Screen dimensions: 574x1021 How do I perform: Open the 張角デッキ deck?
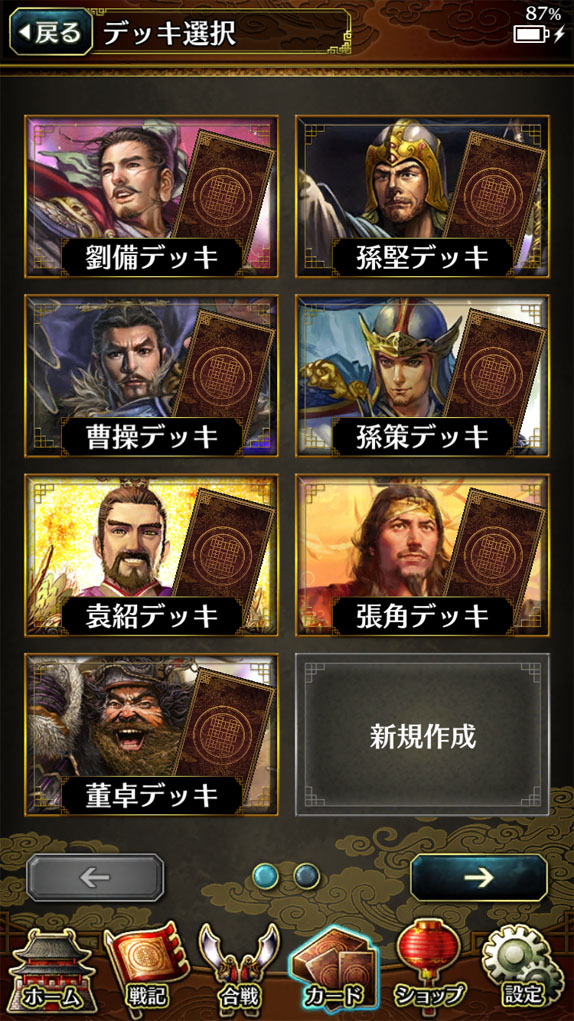[422, 555]
